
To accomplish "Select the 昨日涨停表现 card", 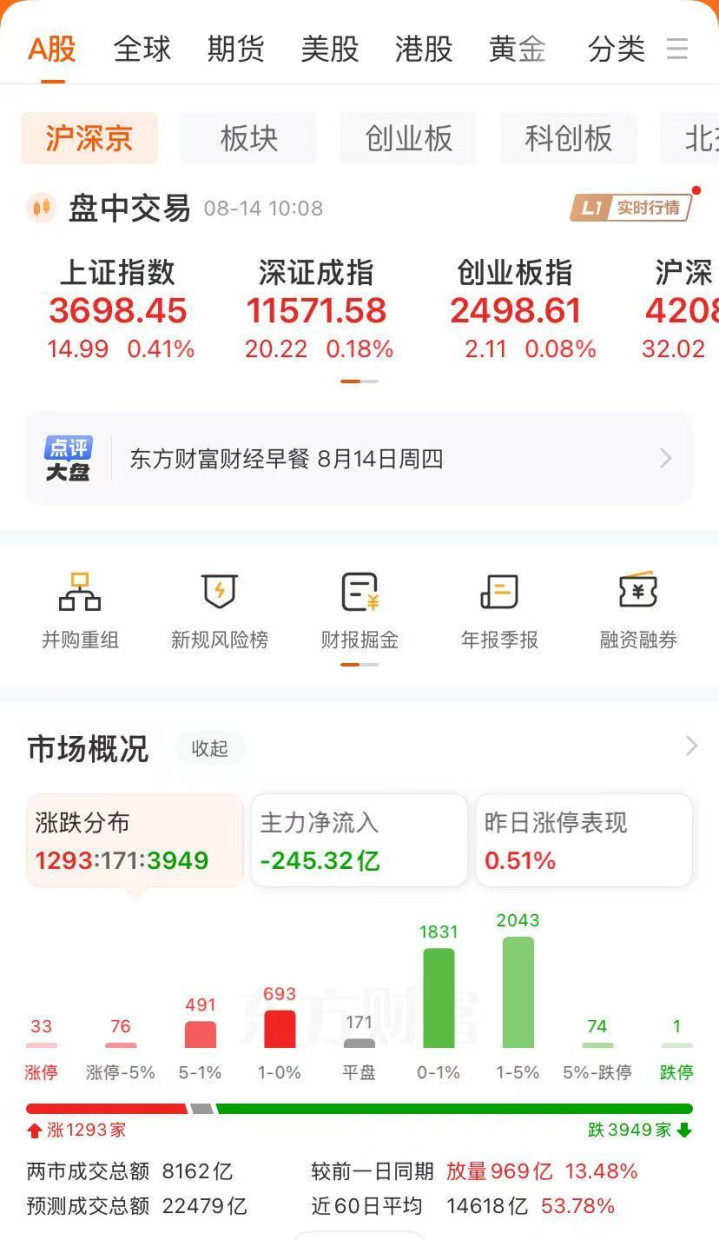I will tap(584, 840).
